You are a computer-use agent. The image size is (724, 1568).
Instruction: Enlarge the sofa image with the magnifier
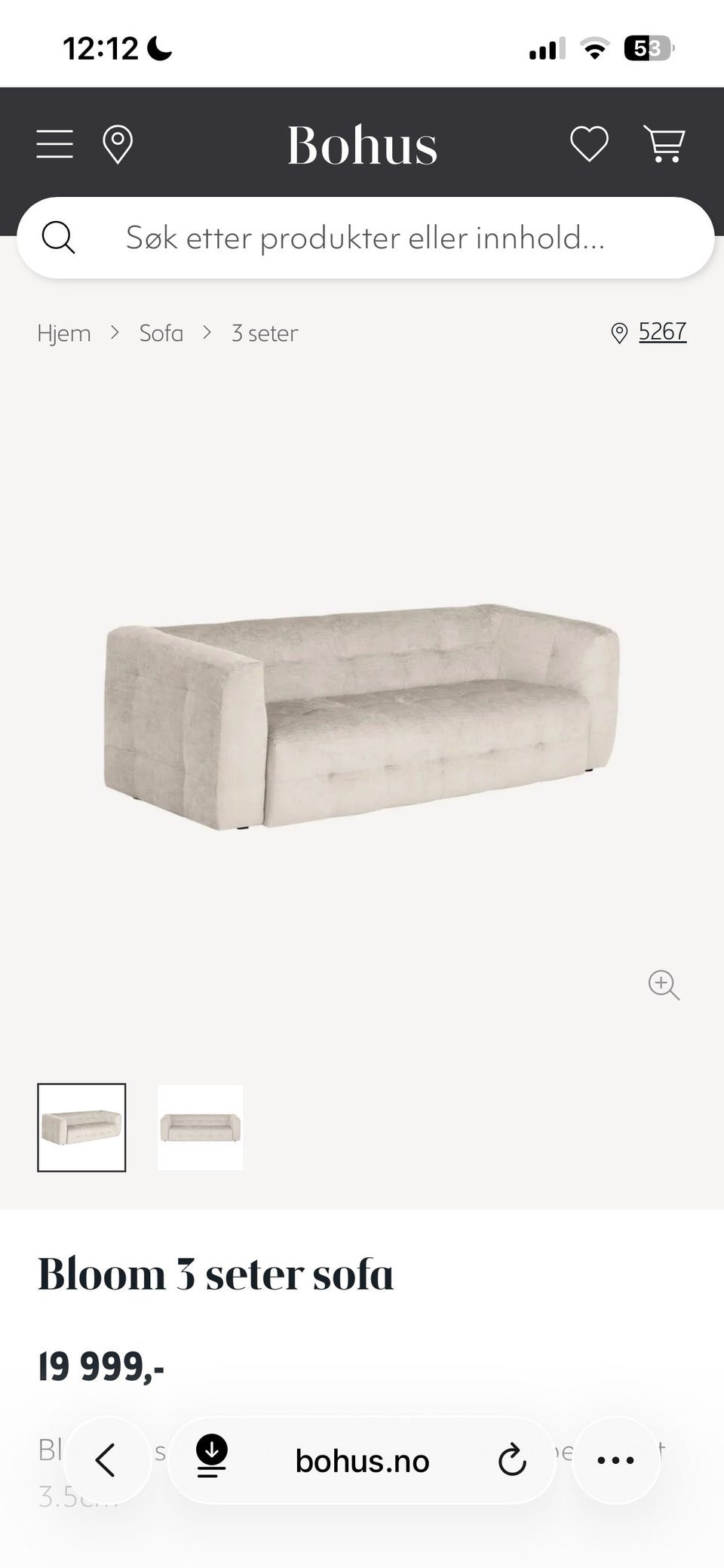click(664, 985)
